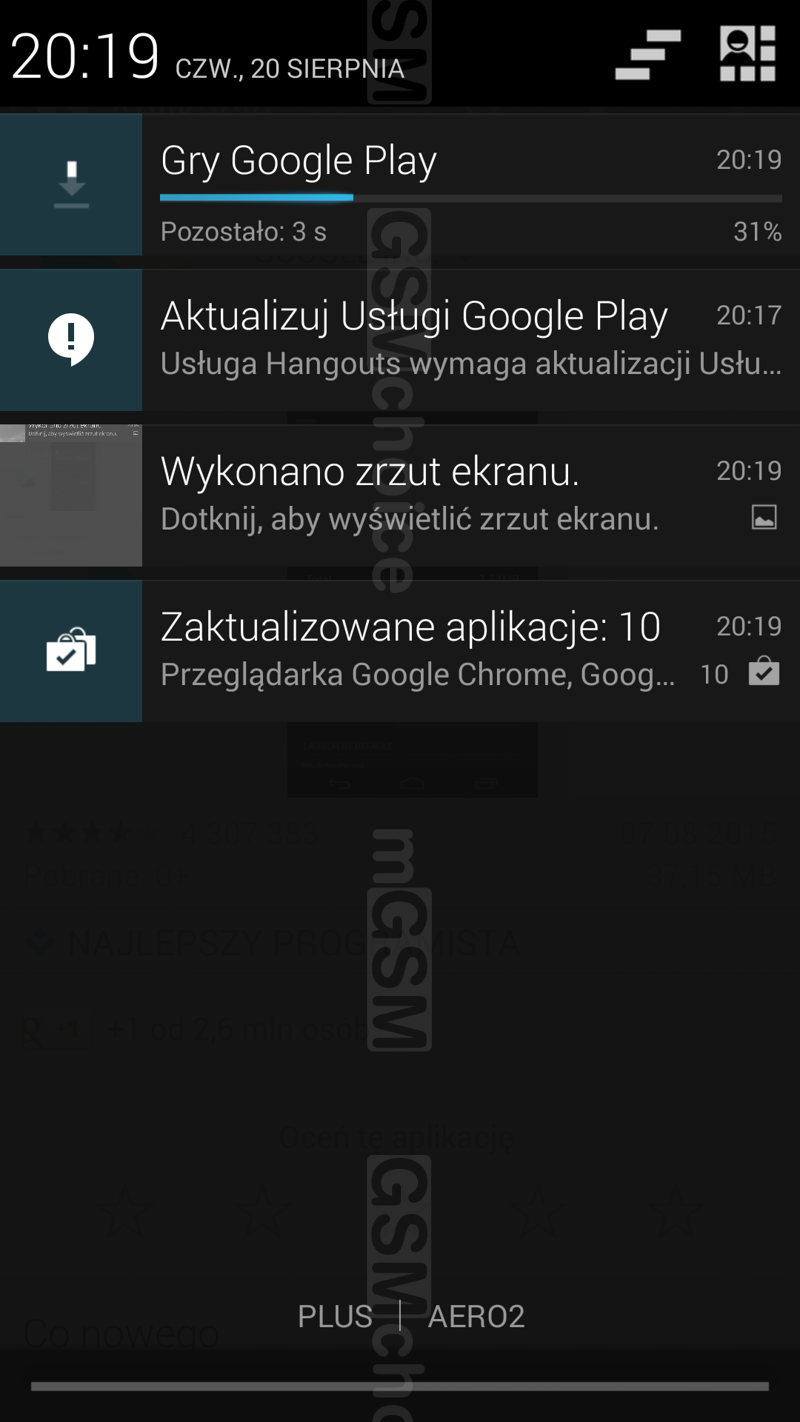Clear all notifications
The height and width of the screenshot is (1422, 800).
[648, 54]
